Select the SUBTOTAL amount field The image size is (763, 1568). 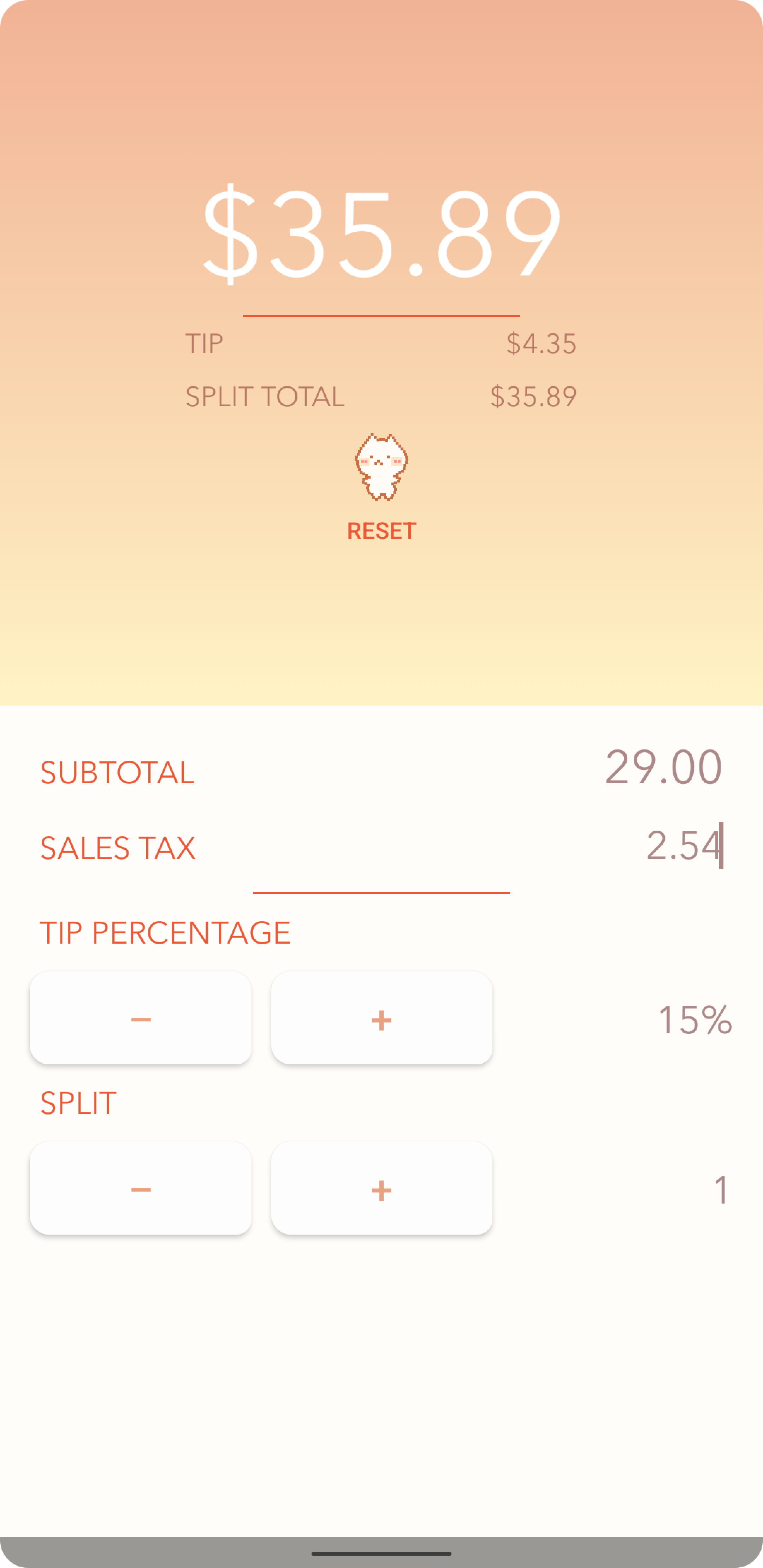[x=664, y=770]
